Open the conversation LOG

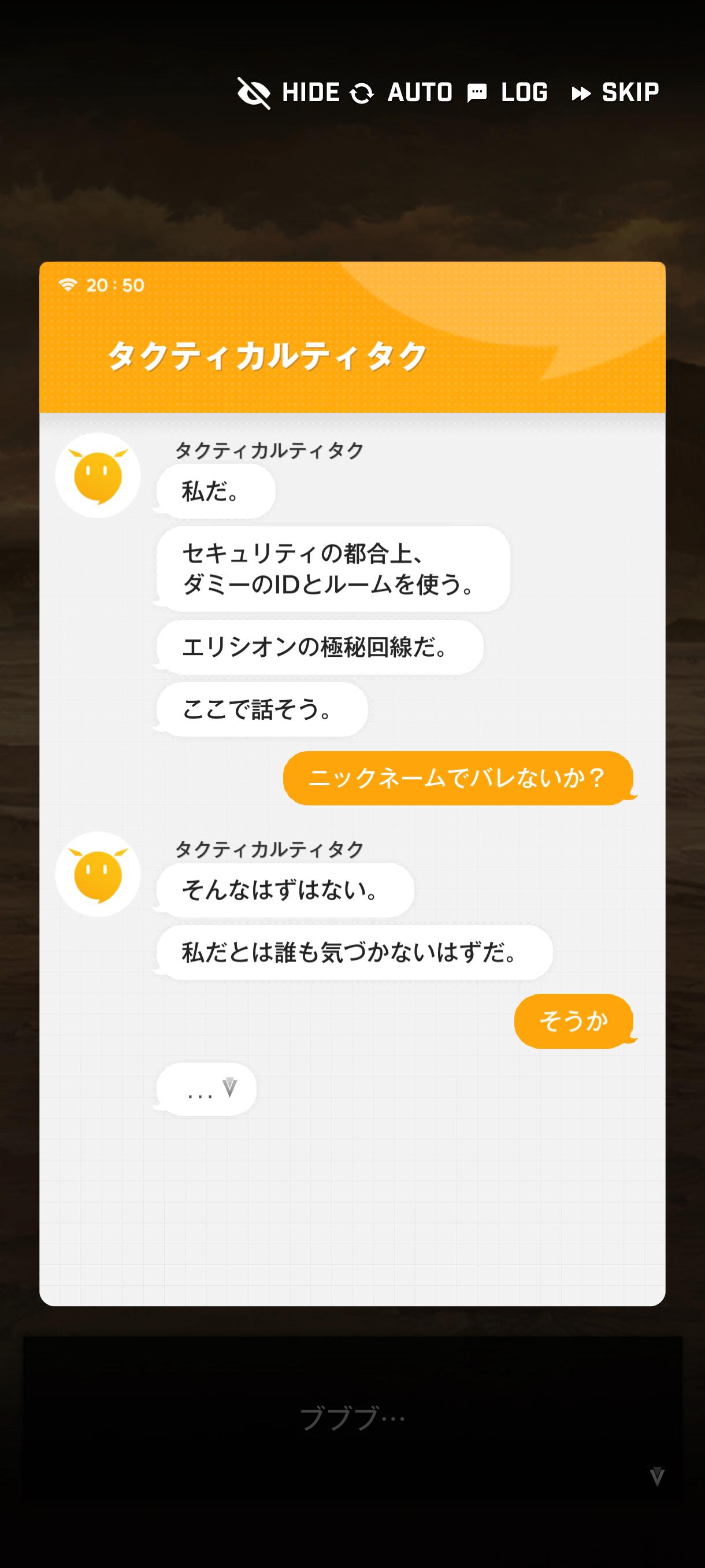coord(508,93)
